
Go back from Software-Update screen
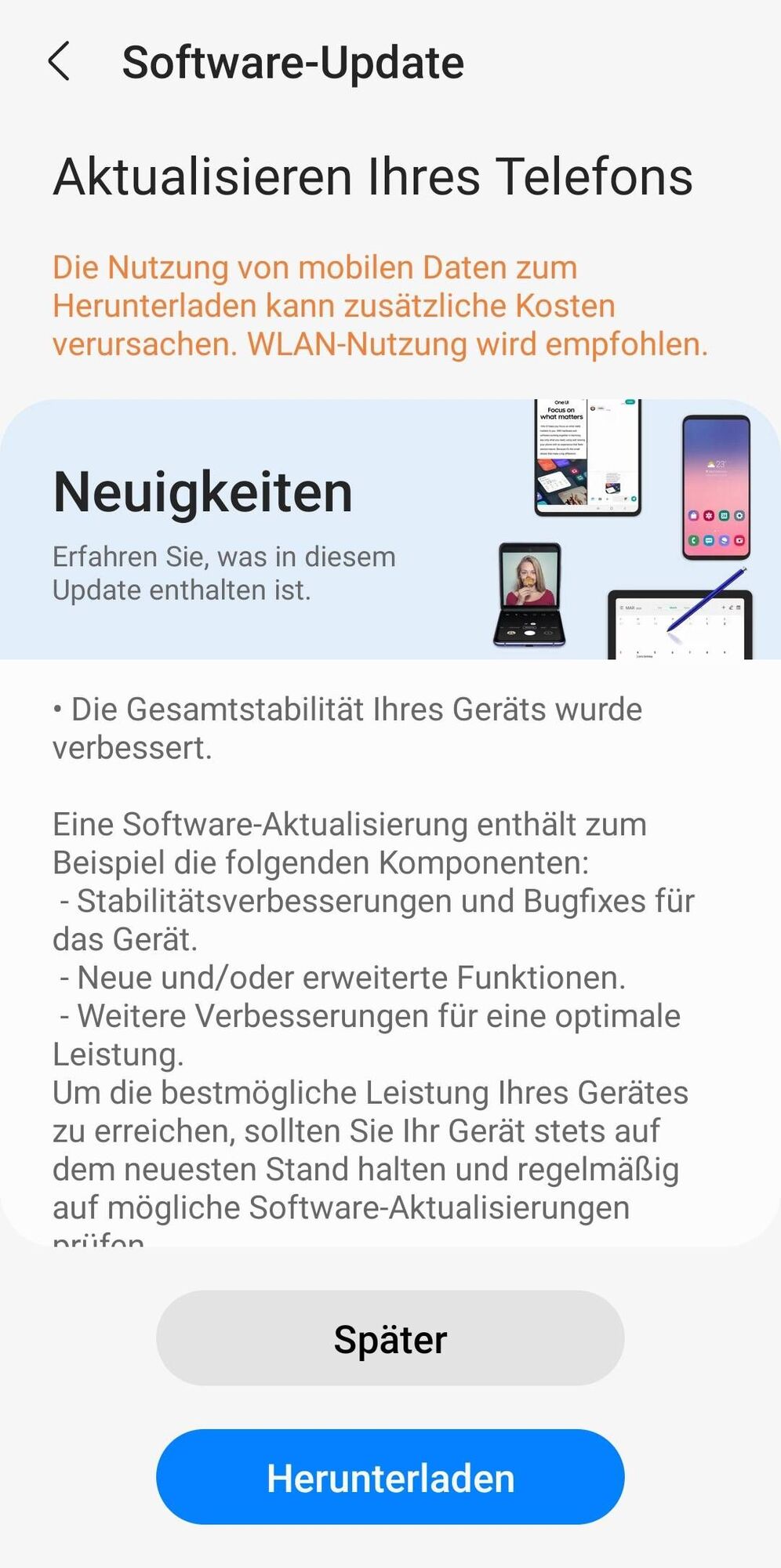60,62
